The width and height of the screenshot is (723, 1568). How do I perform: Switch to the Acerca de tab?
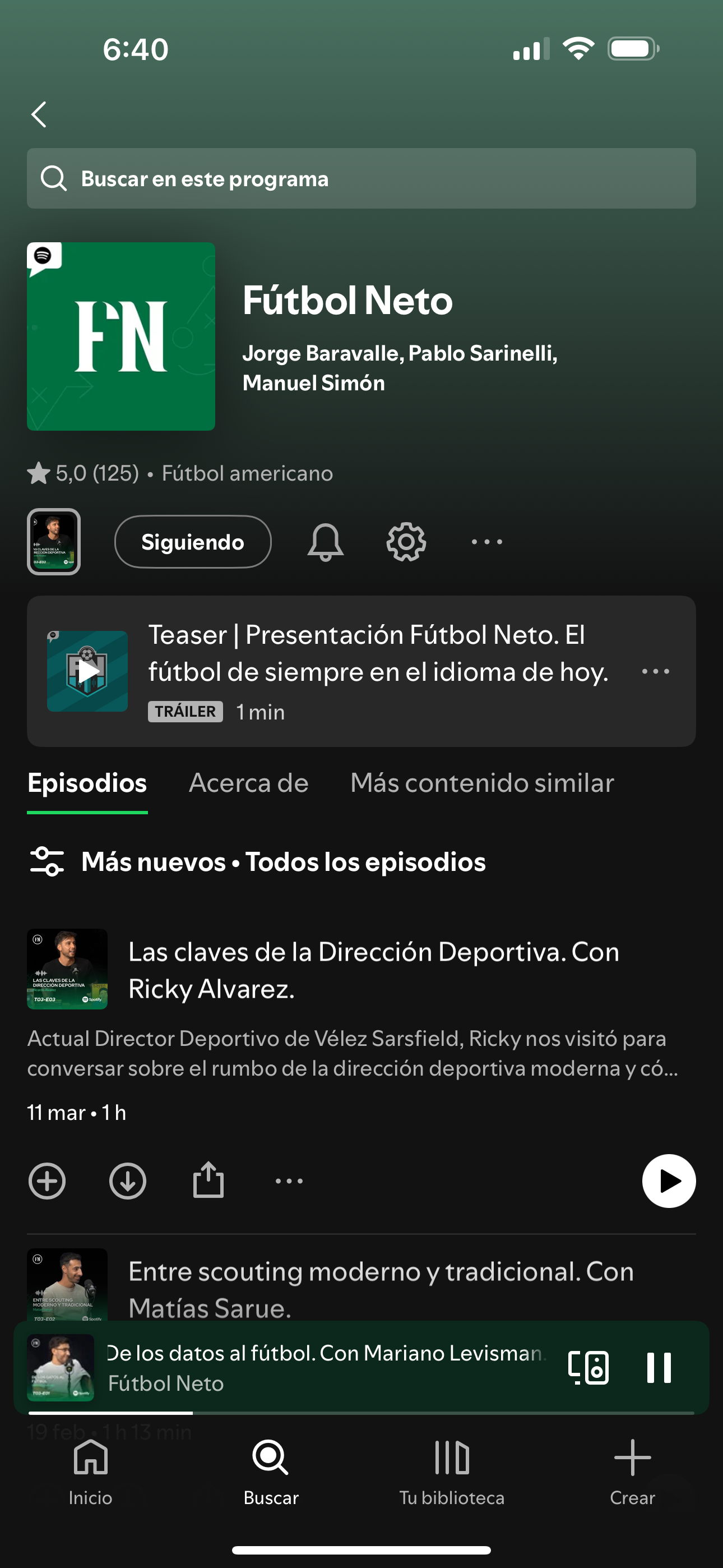point(249,784)
